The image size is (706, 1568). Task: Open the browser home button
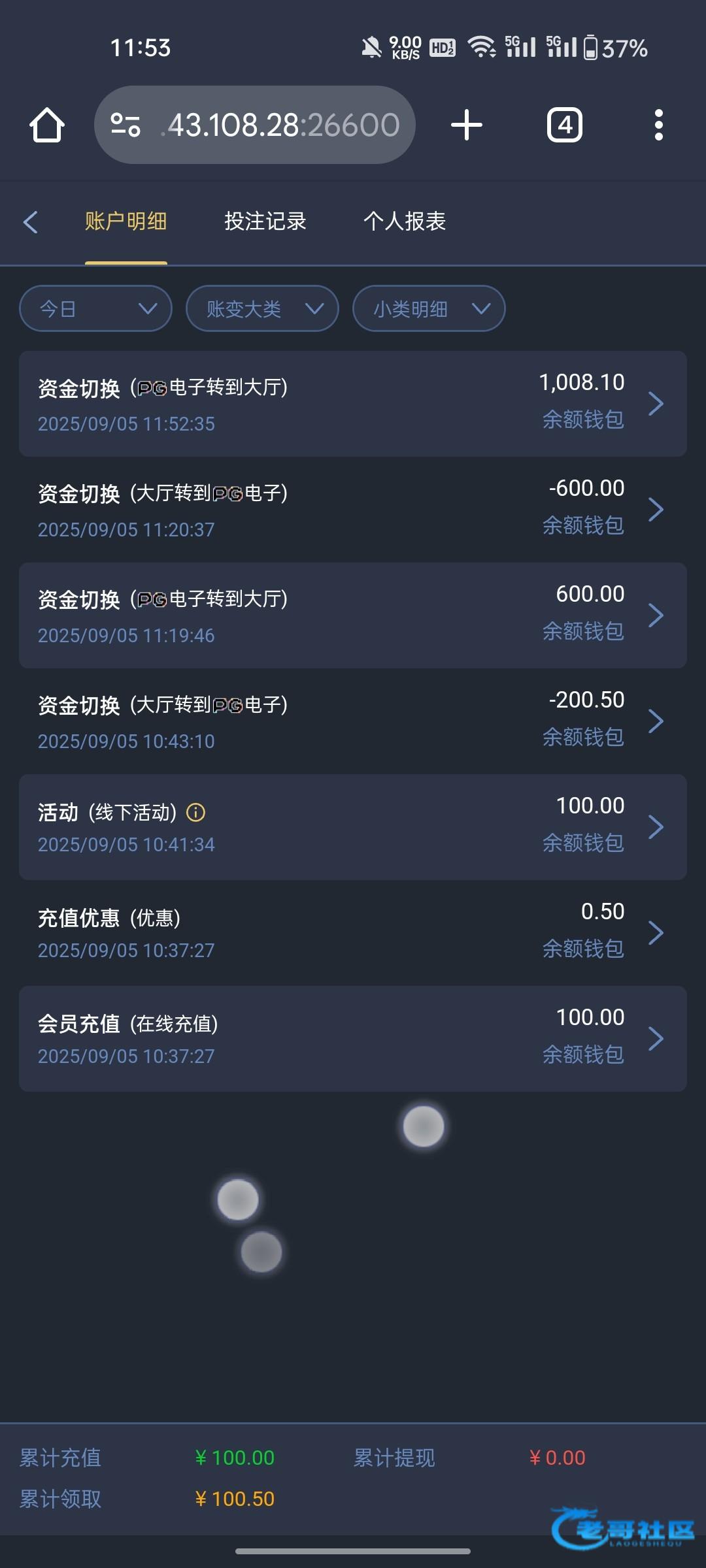click(x=47, y=125)
